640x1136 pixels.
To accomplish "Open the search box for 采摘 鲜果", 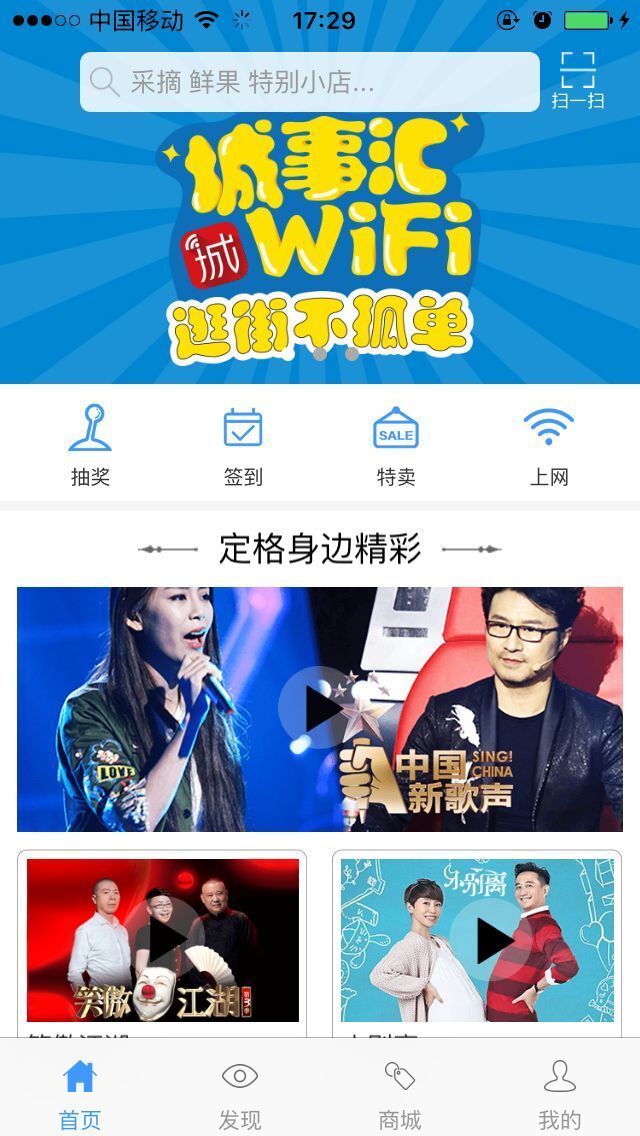I will pyautogui.click(x=310, y=82).
